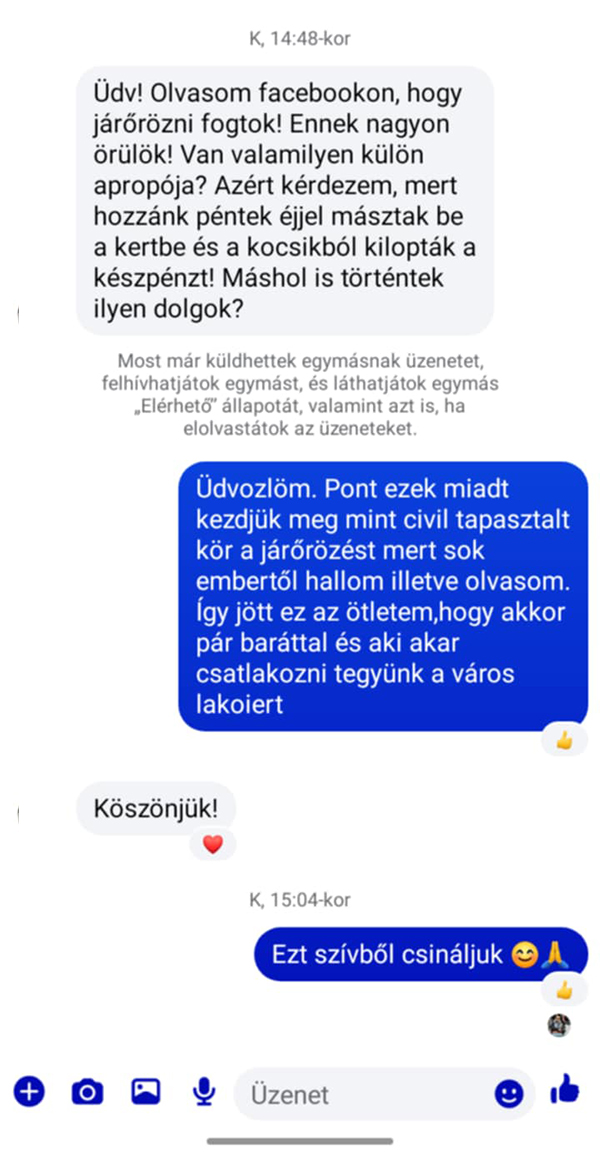
Task: Open the emoji picker in the message field
Action: point(509,1093)
